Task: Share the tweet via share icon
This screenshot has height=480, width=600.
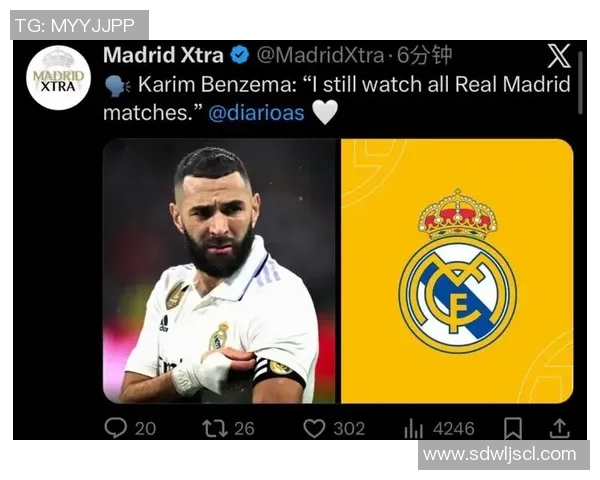Action: pyautogui.click(x=560, y=428)
